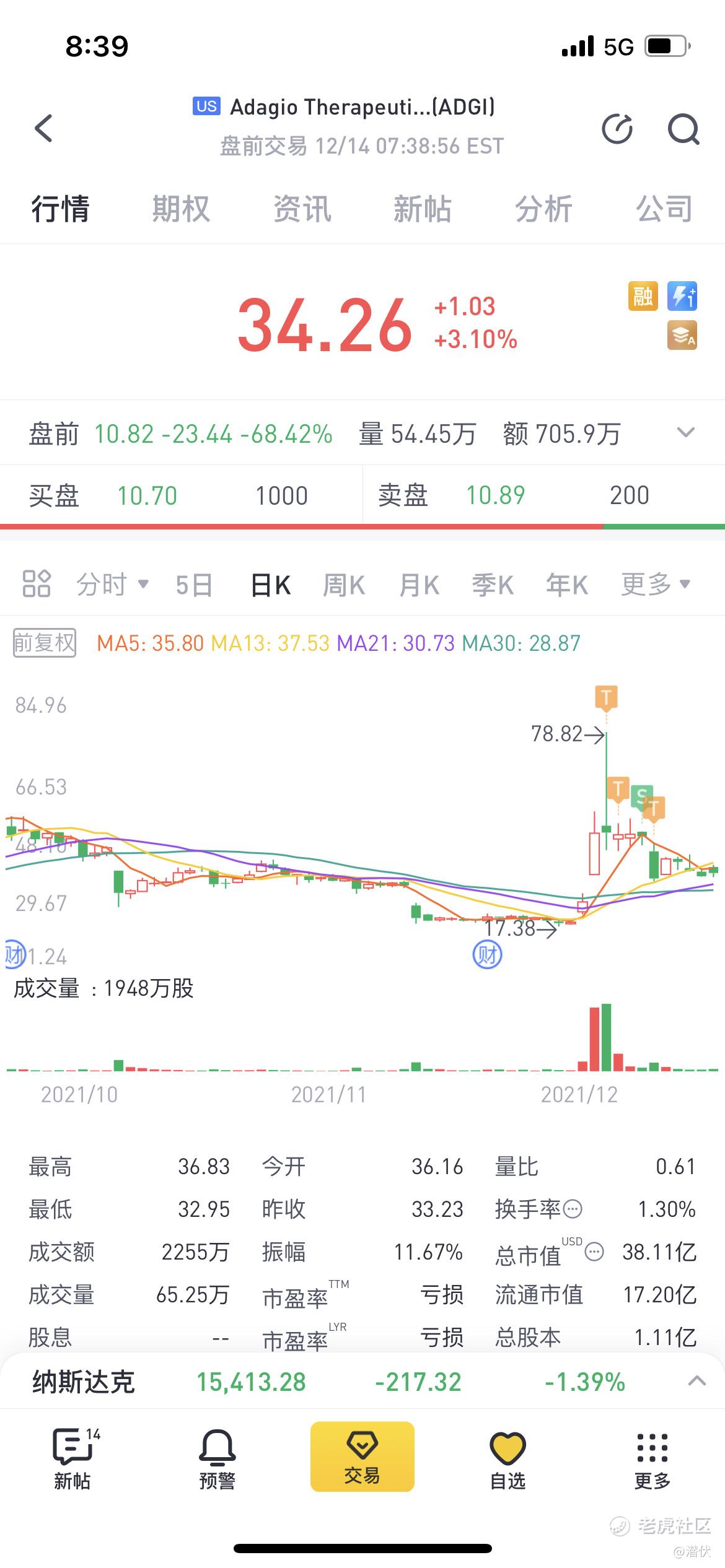The image size is (725, 1568).
Task: Open the 新帖 top tab
Action: click(x=422, y=209)
